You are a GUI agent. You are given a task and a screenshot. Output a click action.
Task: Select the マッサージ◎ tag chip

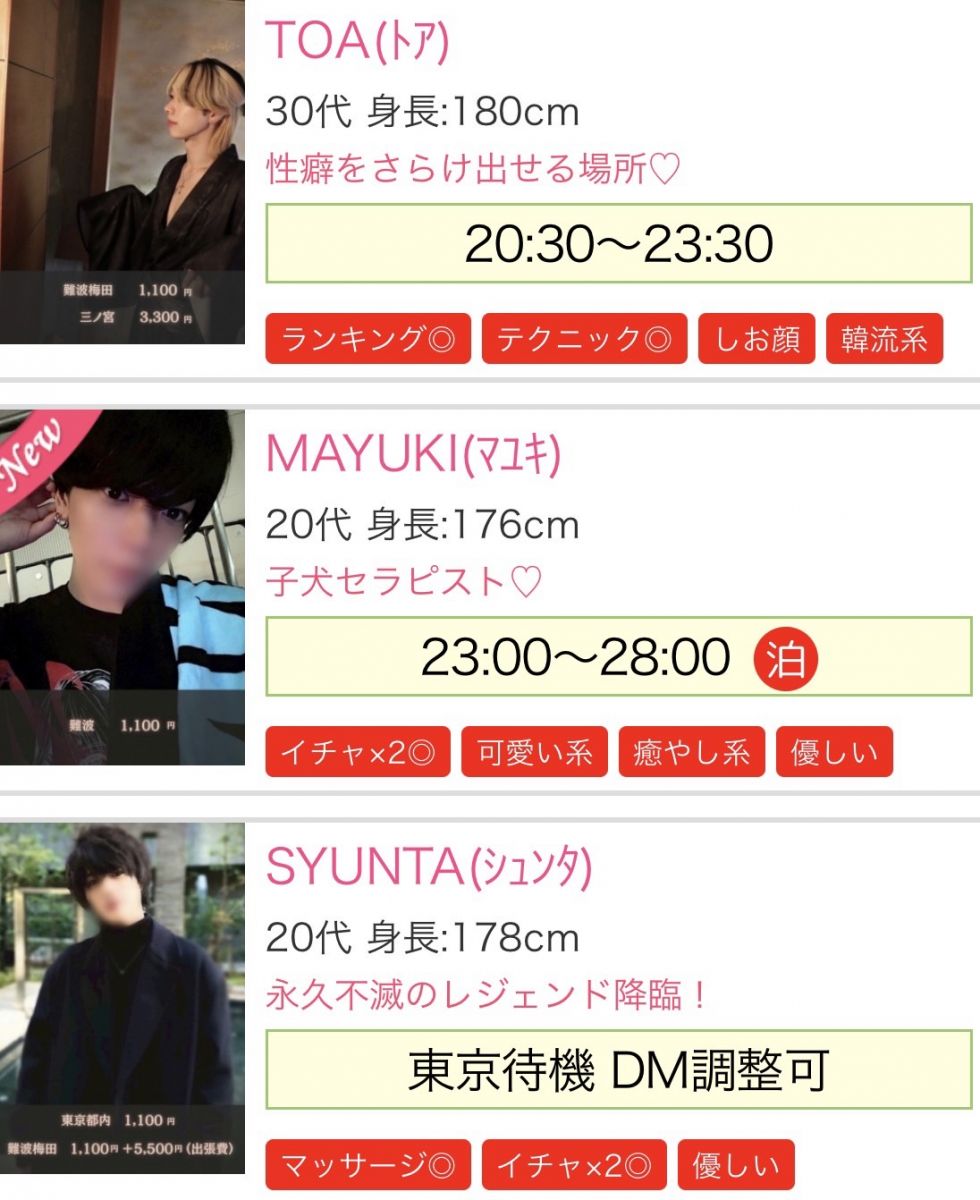tap(368, 1164)
